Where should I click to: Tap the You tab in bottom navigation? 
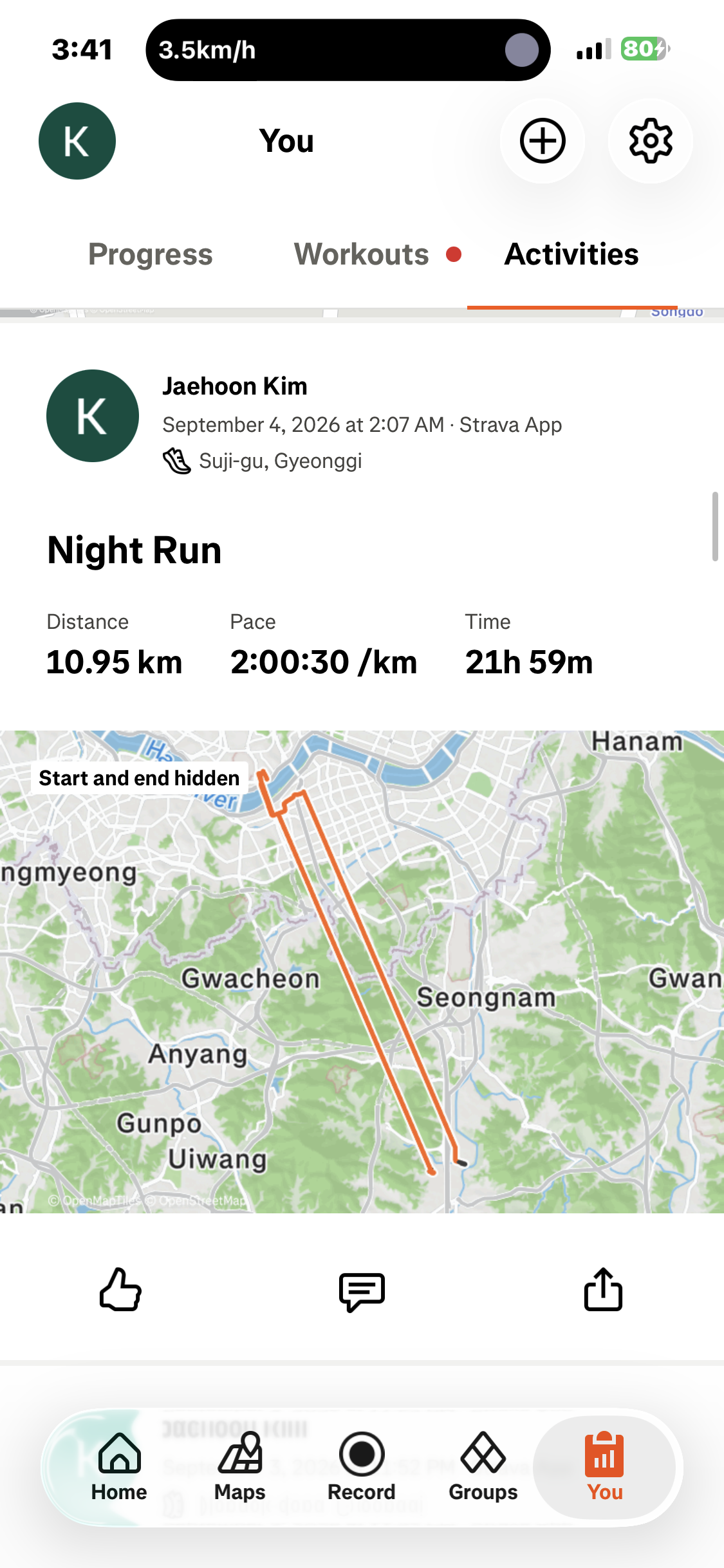click(604, 1468)
